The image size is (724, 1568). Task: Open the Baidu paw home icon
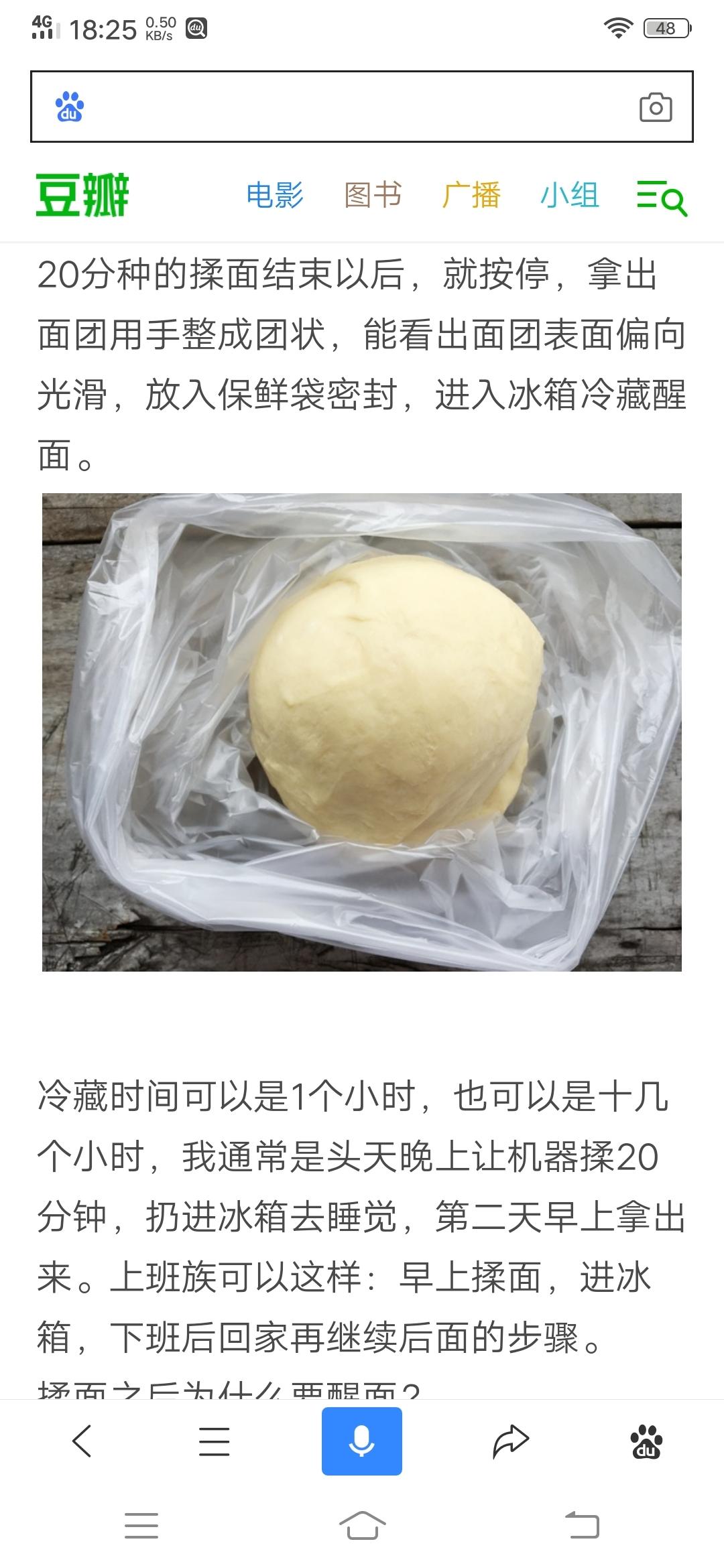click(646, 1441)
